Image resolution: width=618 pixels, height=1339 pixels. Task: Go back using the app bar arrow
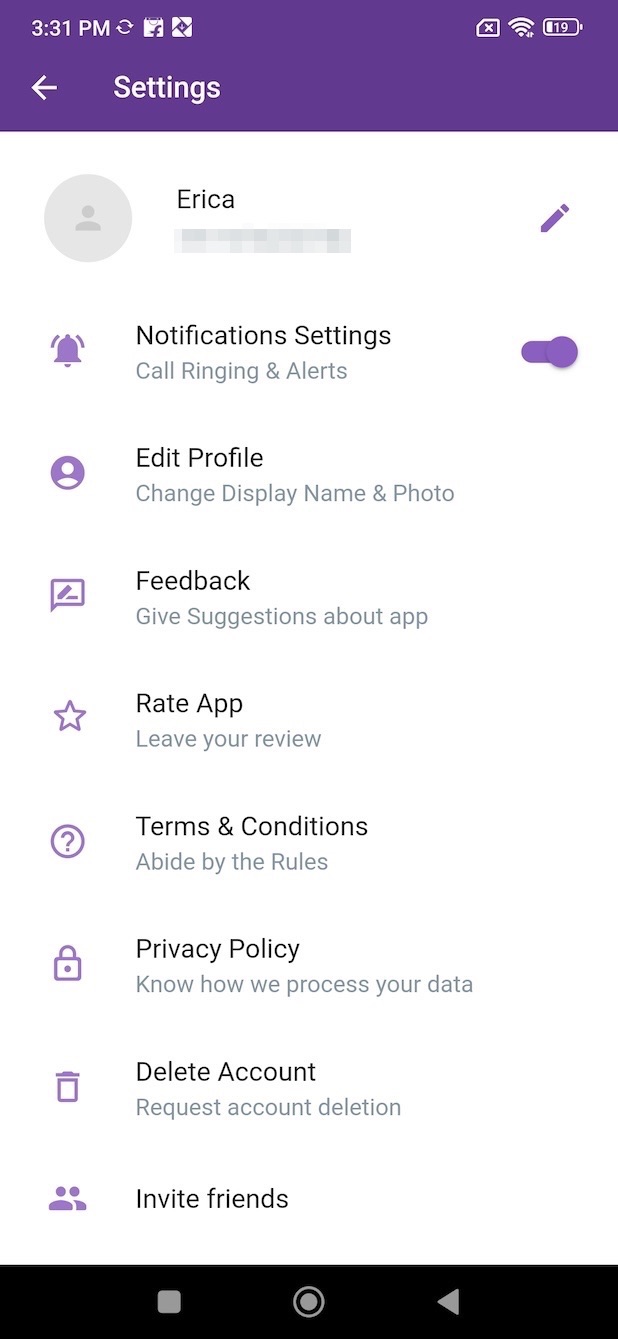click(44, 88)
